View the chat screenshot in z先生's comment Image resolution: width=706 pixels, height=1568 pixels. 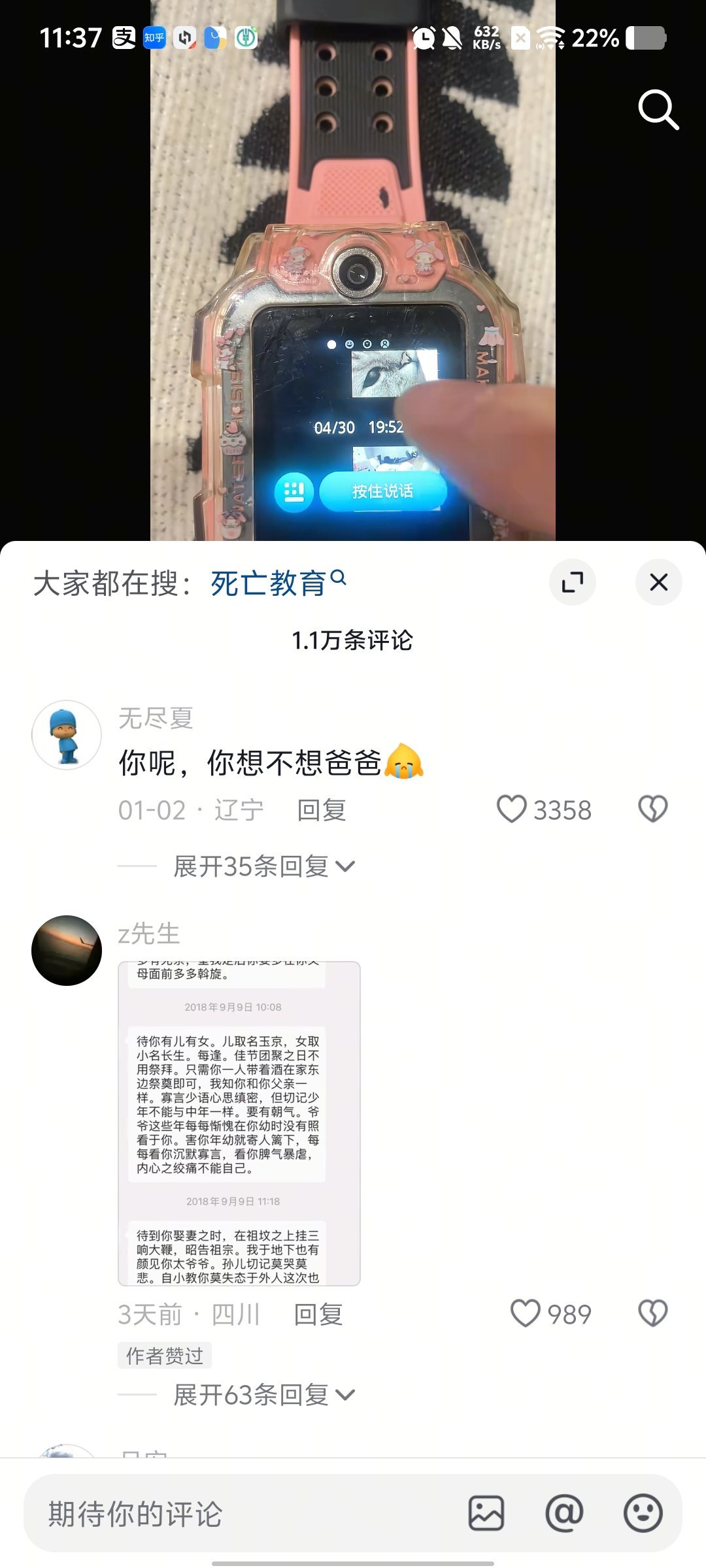click(239, 1124)
